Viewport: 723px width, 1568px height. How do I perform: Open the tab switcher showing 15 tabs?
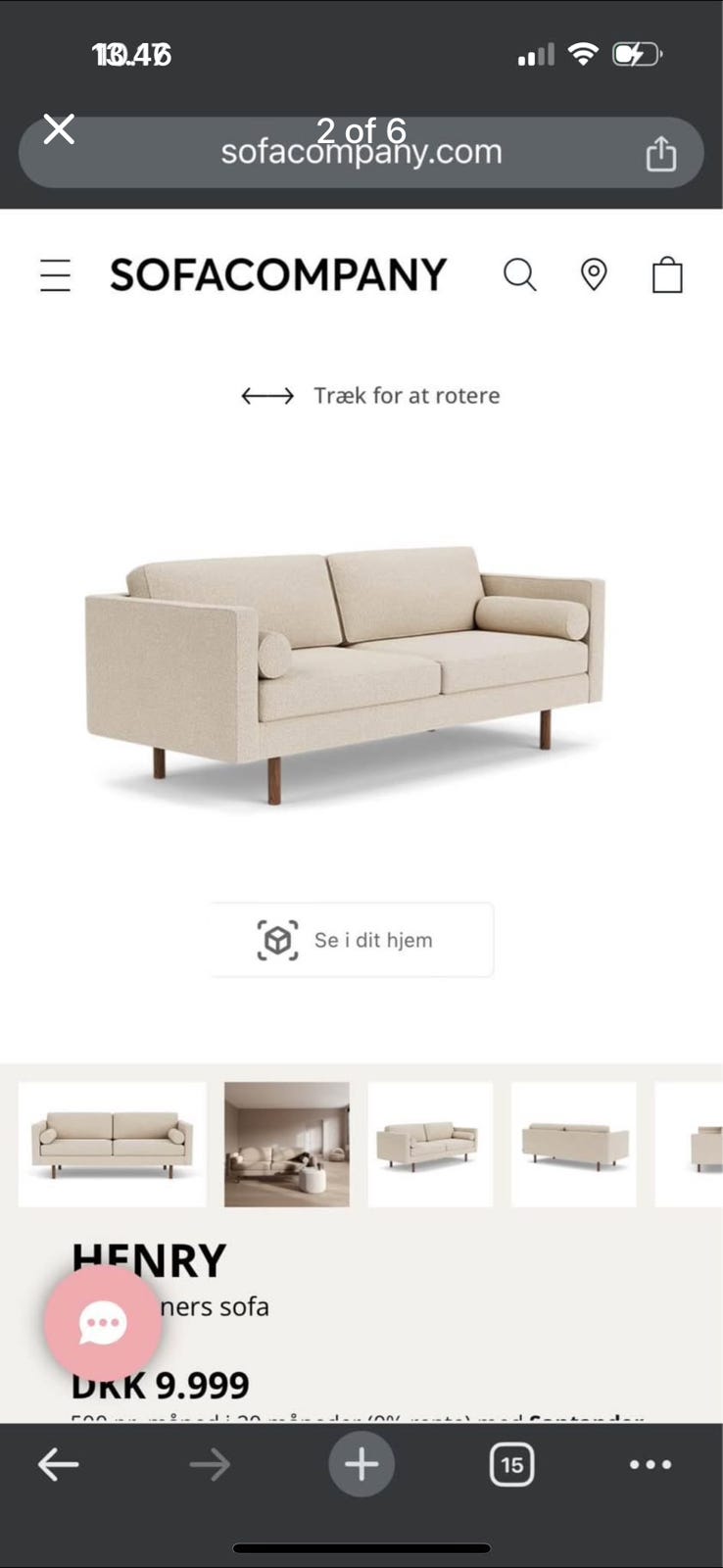[511, 1464]
